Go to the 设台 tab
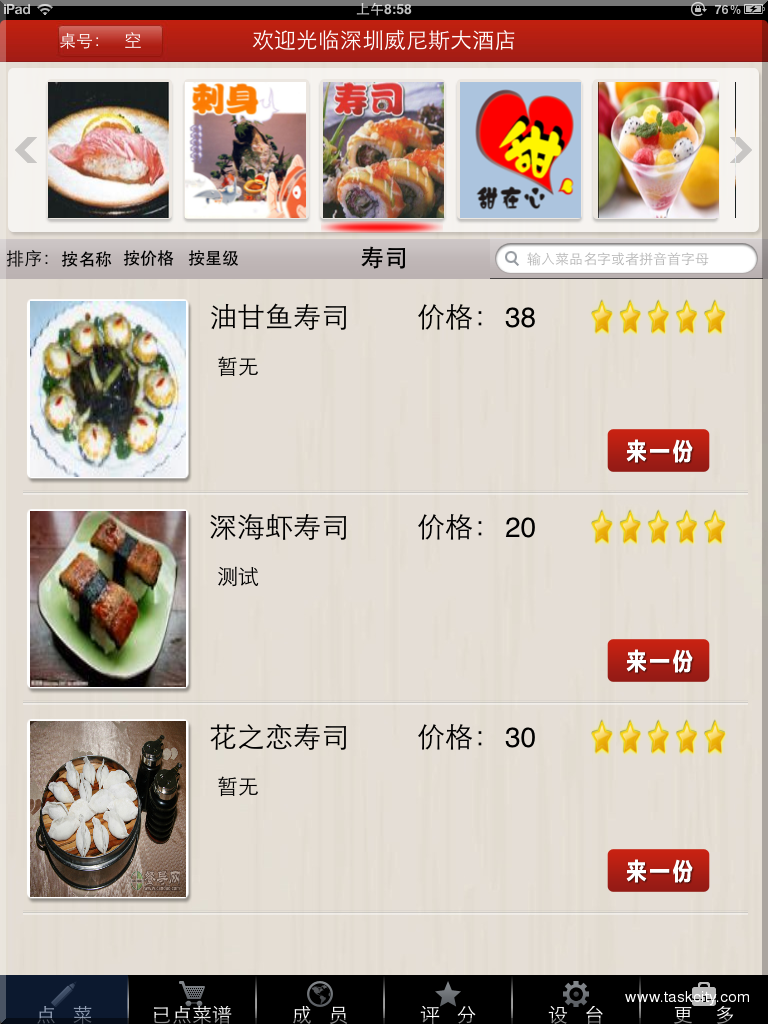The width and height of the screenshot is (768, 1024). [576, 1001]
